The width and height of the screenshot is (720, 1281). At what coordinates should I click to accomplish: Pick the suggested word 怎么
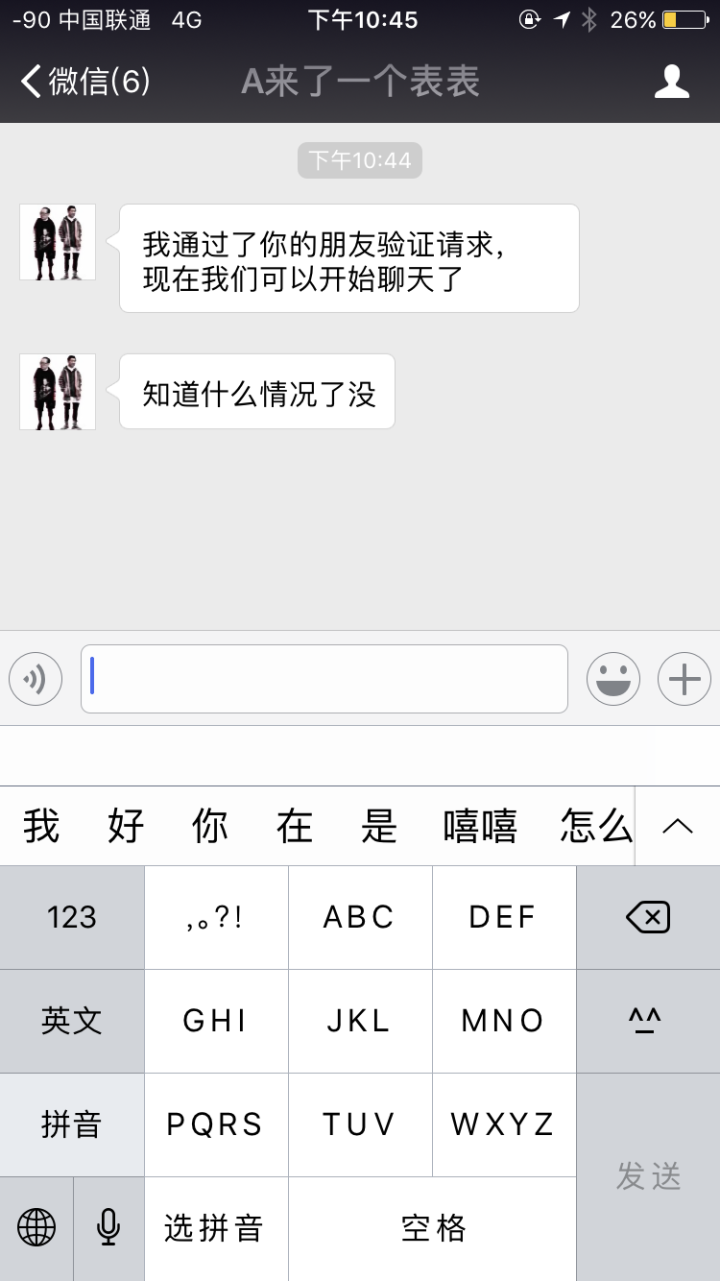[x=596, y=827]
